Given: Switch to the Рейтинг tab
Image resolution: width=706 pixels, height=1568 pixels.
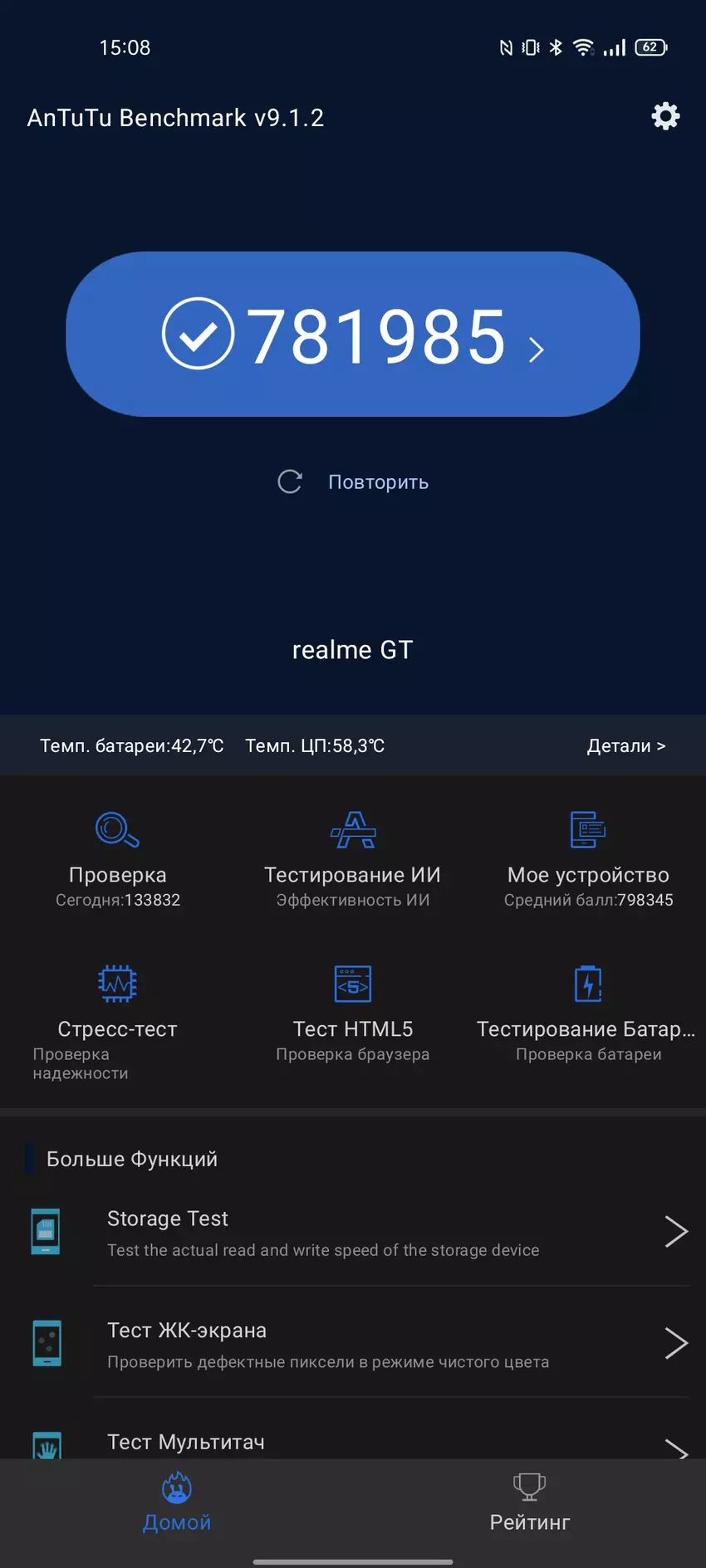Looking at the screenshot, I should coord(529,1504).
